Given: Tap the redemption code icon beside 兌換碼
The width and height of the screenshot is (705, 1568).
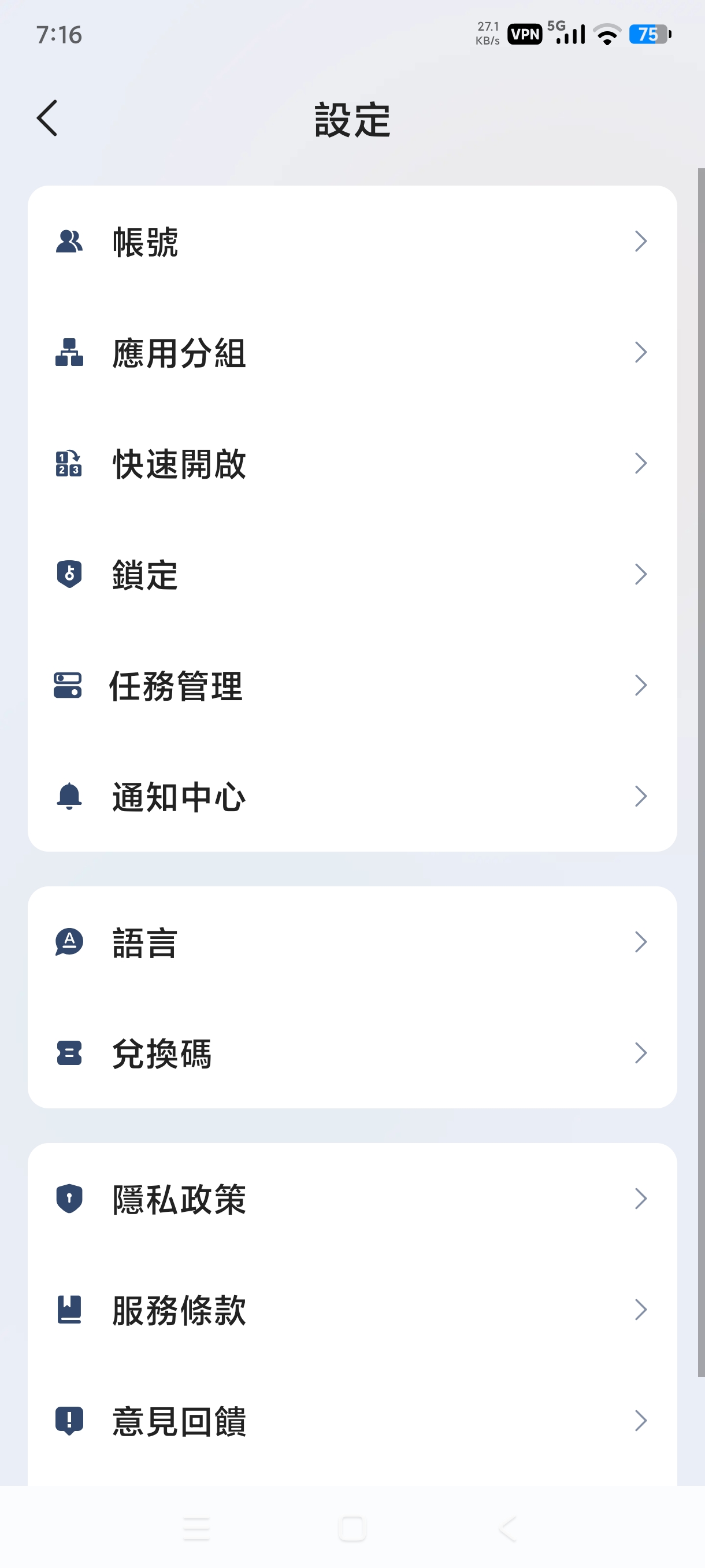Looking at the screenshot, I should pos(68,1053).
